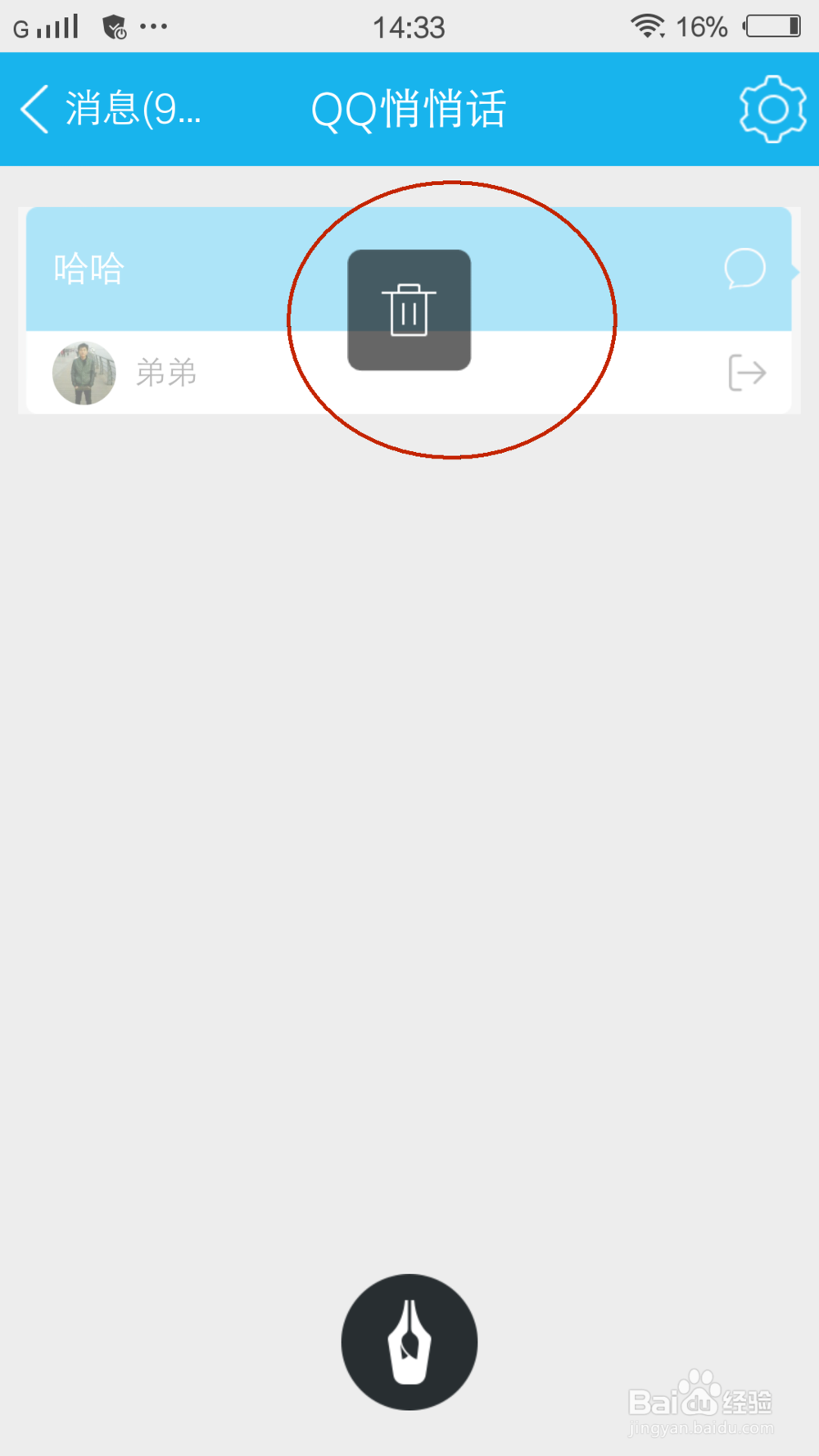
Task: Open the conversation labeled 哈哈
Action: tap(88, 269)
